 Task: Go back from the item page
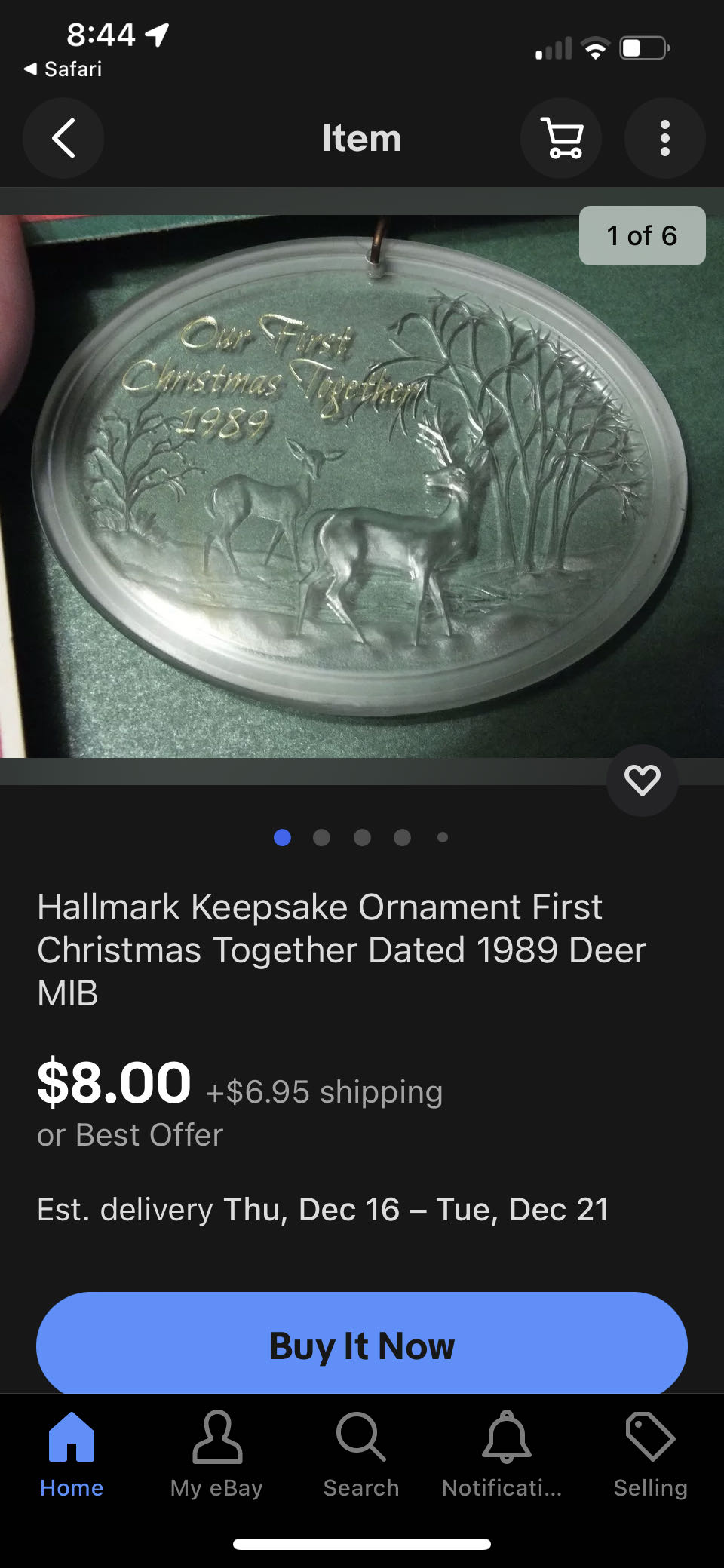[63, 138]
